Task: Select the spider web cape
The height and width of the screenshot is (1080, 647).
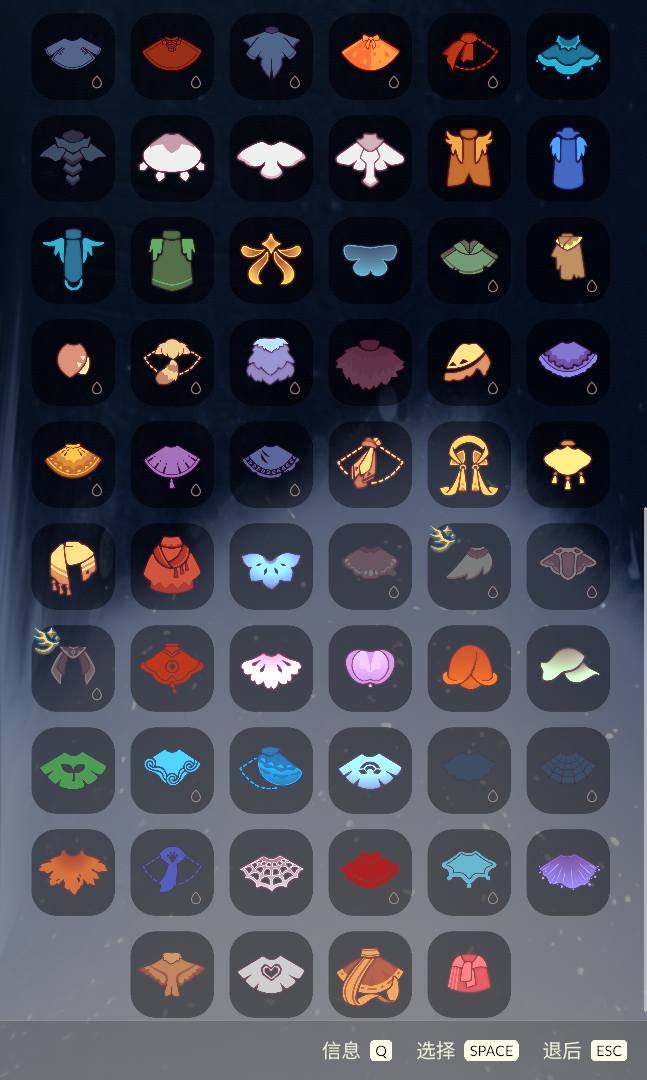Action: (x=271, y=870)
